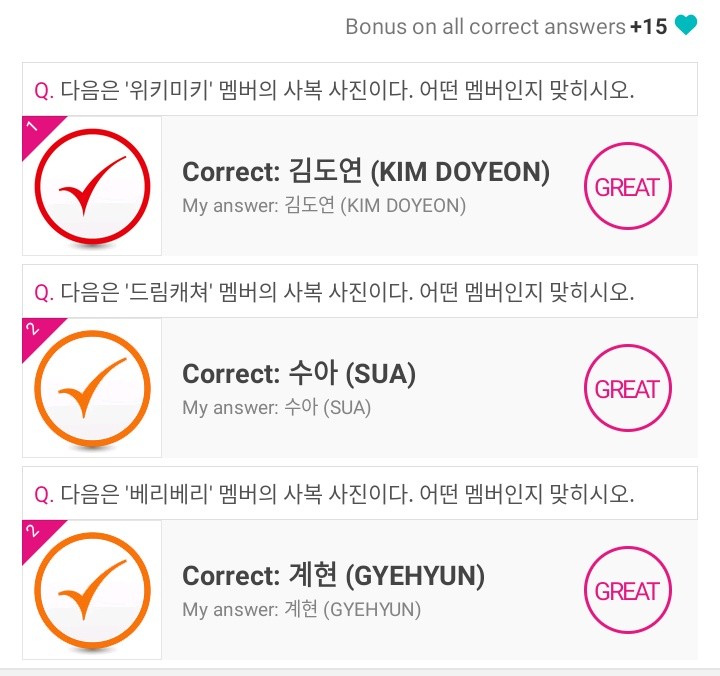Viewport: 720px width, 676px height.
Task: Open the KIM DOYEON answer result row
Action: tap(366, 186)
